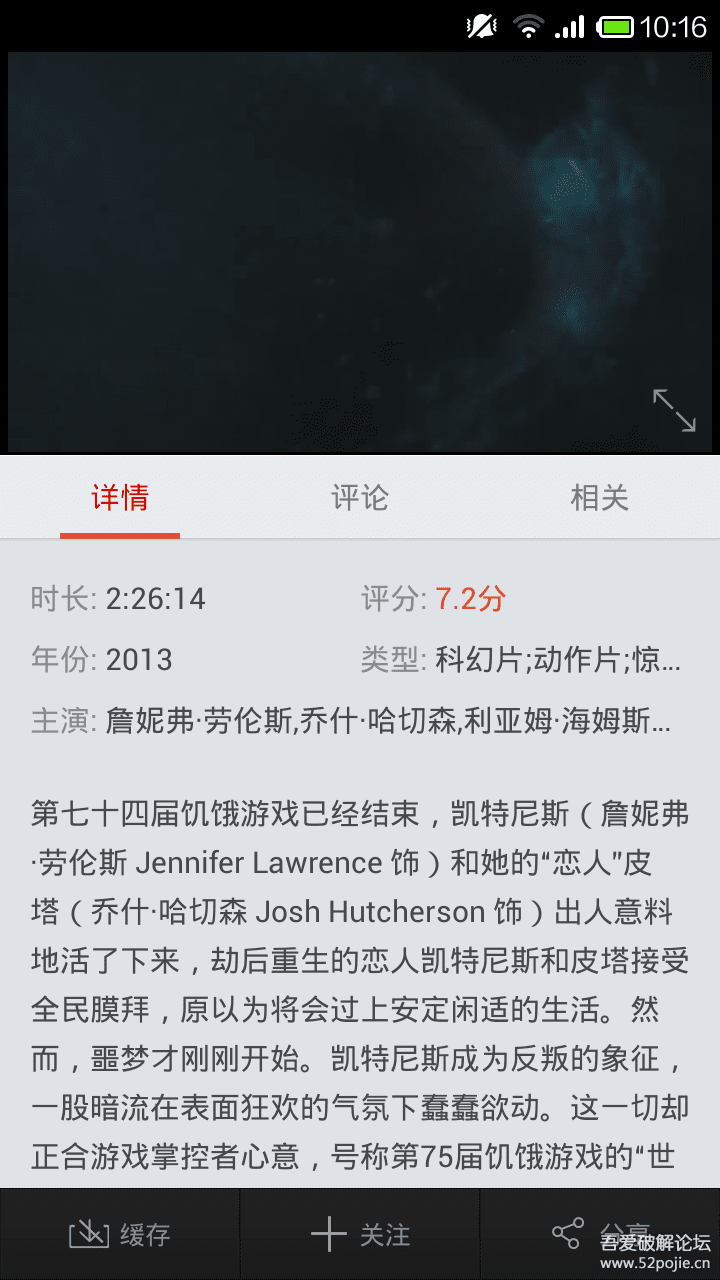Tap the 分享 share button
Image resolution: width=720 pixels, height=1280 pixels.
(600, 1233)
